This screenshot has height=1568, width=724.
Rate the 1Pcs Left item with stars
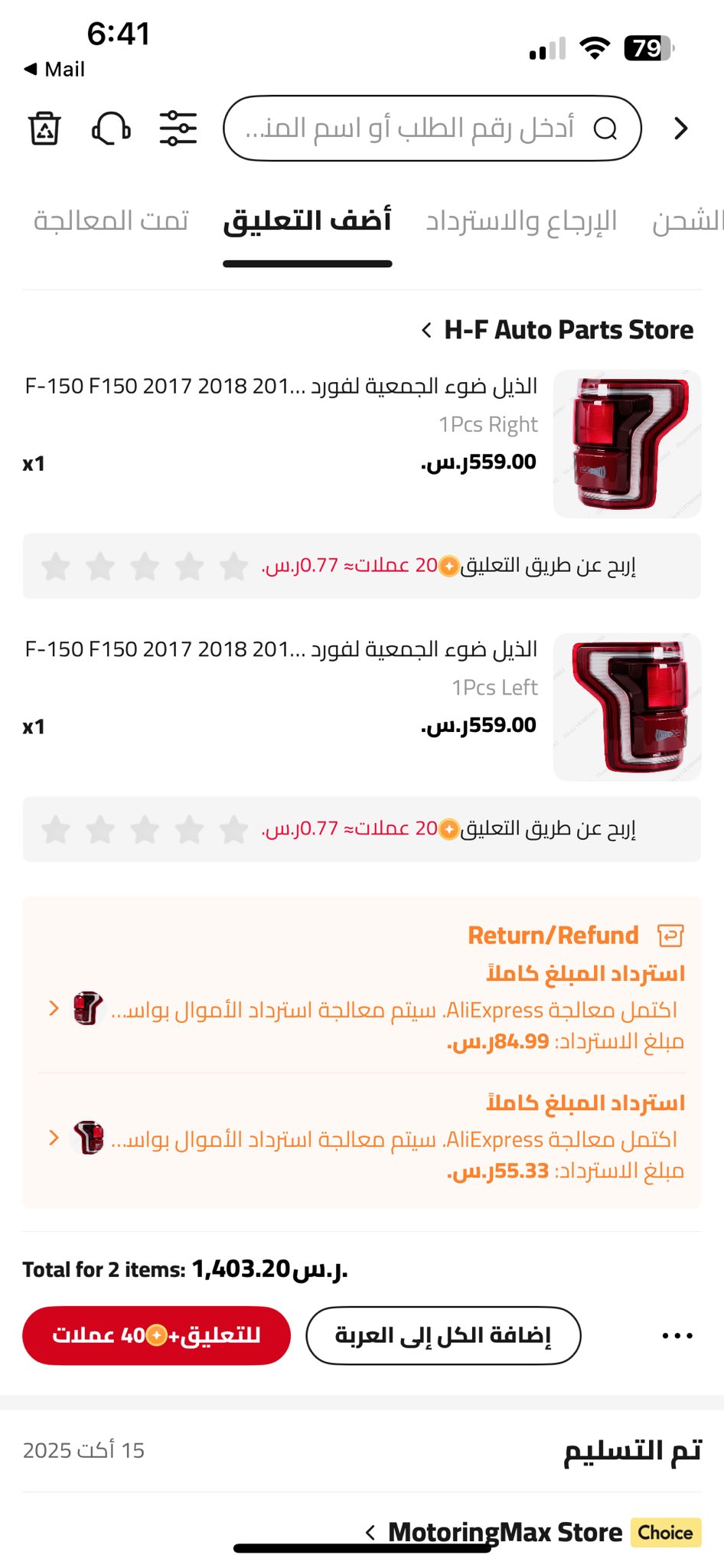click(x=145, y=830)
